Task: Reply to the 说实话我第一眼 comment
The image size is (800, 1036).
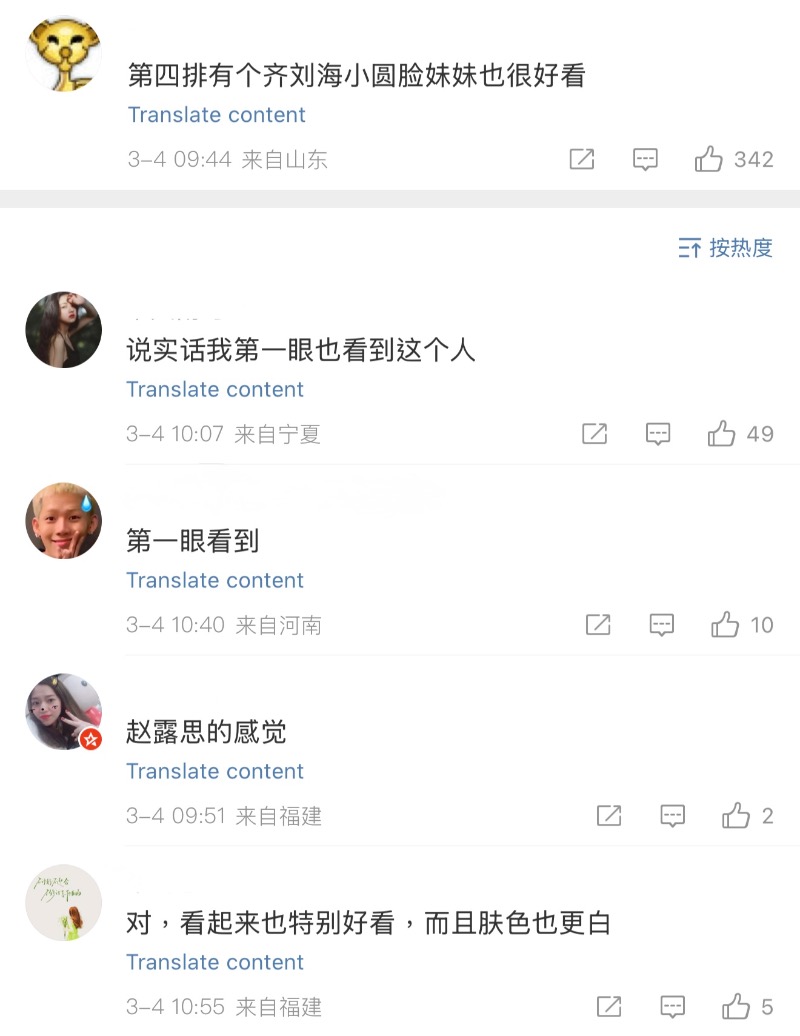Action: (x=658, y=433)
